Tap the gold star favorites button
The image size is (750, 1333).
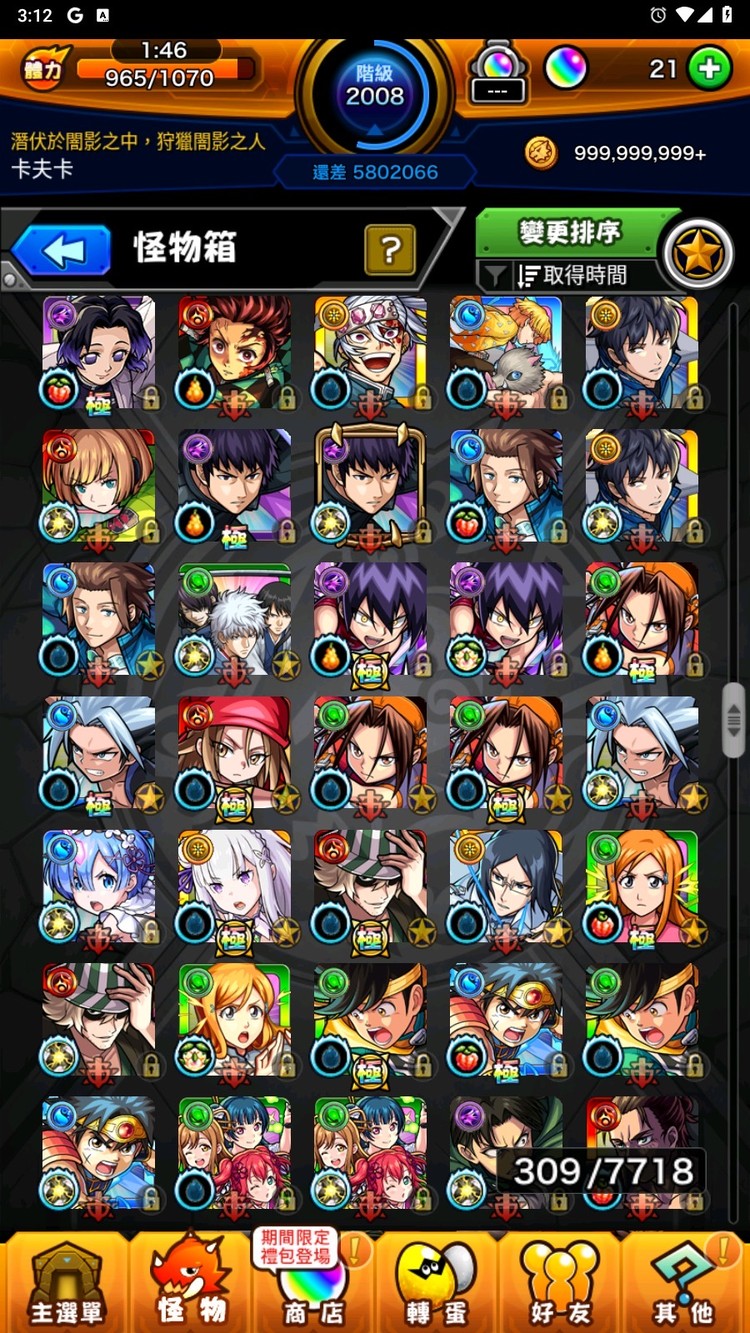point(697,254)
